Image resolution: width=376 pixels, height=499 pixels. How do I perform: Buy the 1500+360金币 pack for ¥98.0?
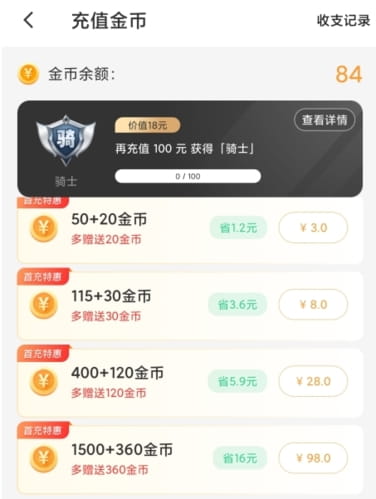[x=313, y=458]
